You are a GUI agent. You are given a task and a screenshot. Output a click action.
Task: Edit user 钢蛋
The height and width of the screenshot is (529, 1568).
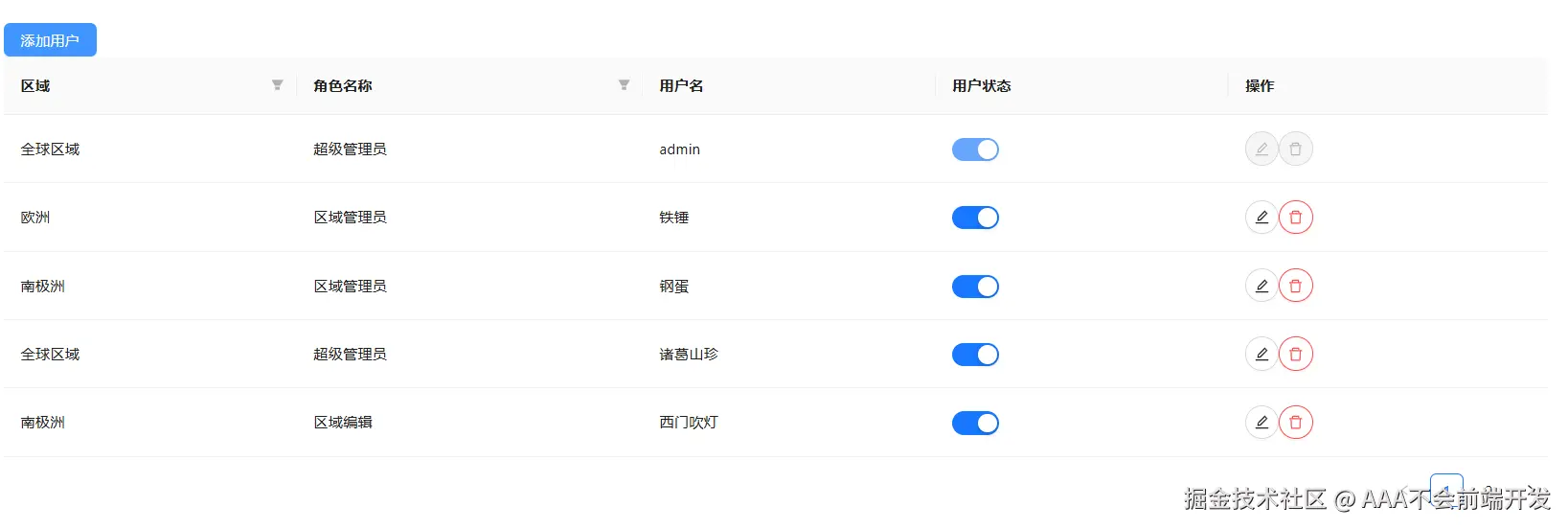1261,286
